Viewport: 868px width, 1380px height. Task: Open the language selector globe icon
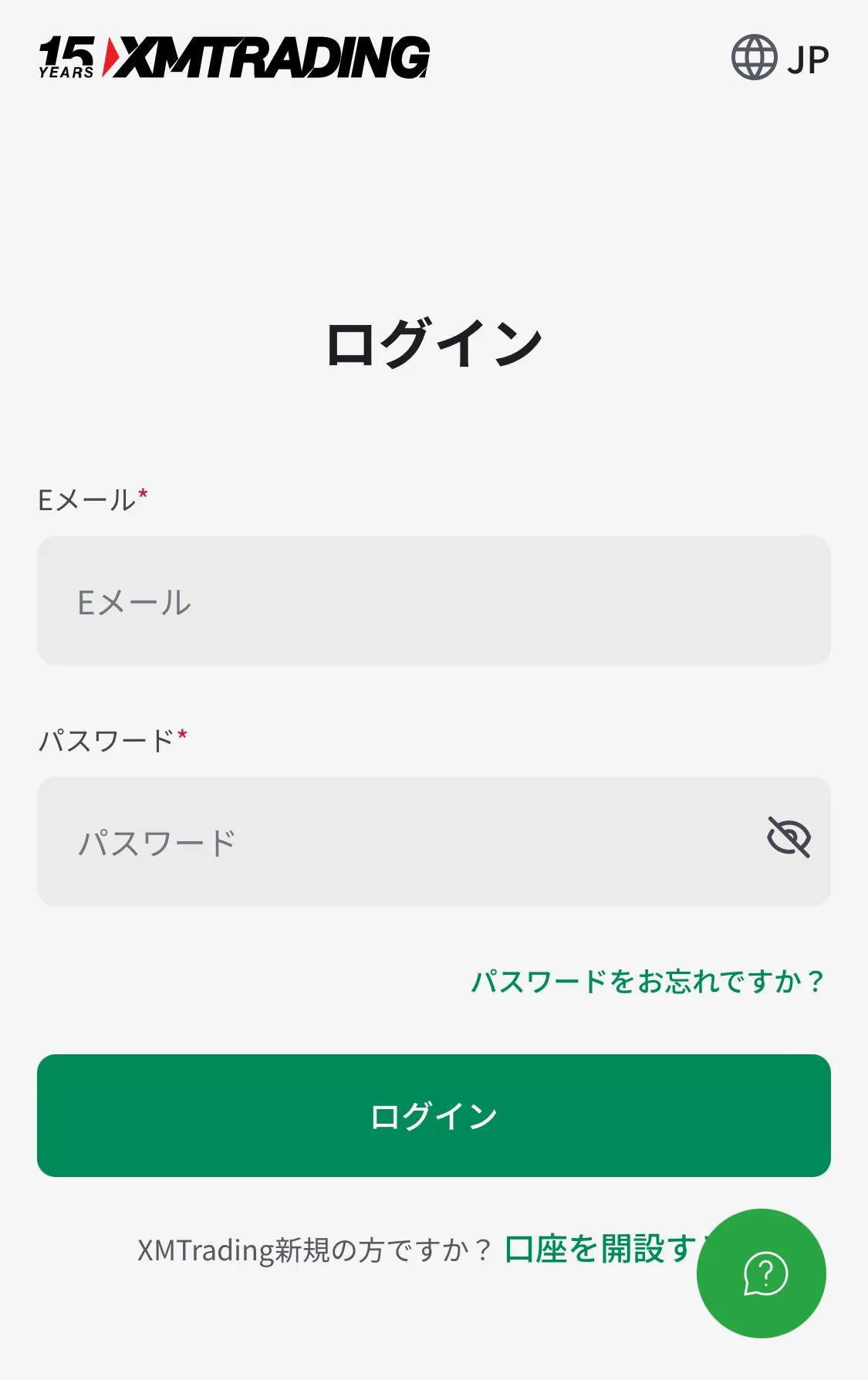754,56
